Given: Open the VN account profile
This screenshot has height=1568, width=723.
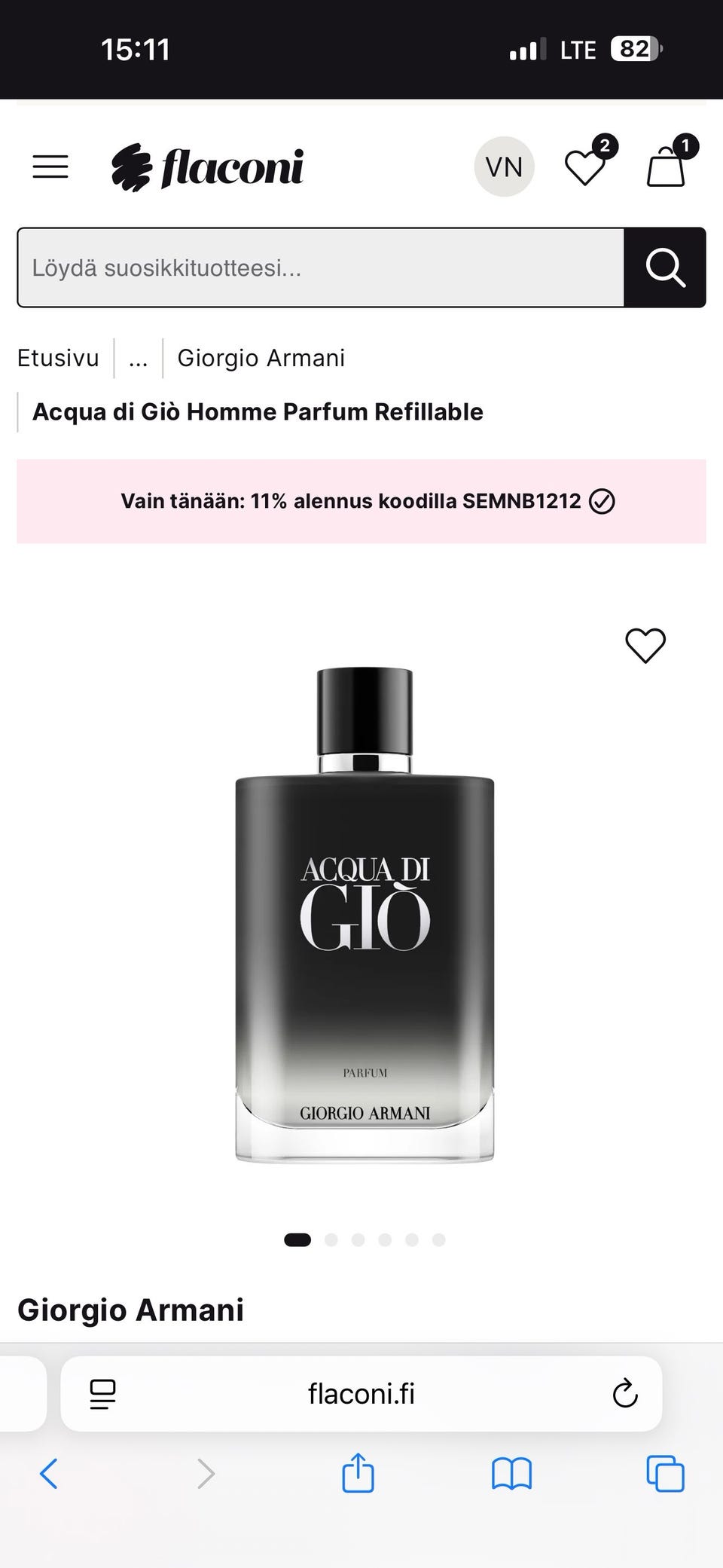Looking at the screenshot, I should pyautogui.click(x=504, y=167).
